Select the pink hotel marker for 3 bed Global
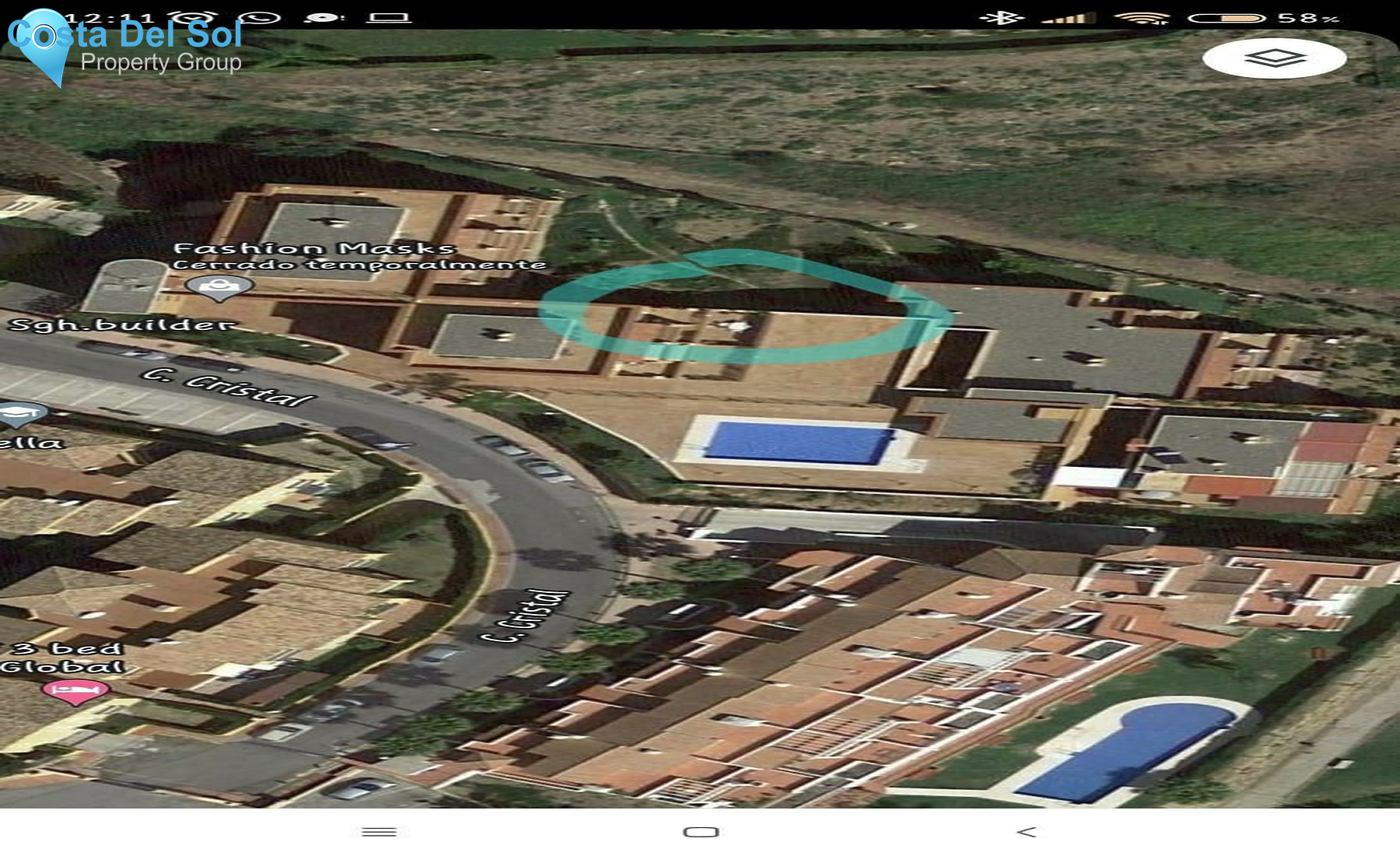This screenshot has width=1400, height=856. click(75, 689)
